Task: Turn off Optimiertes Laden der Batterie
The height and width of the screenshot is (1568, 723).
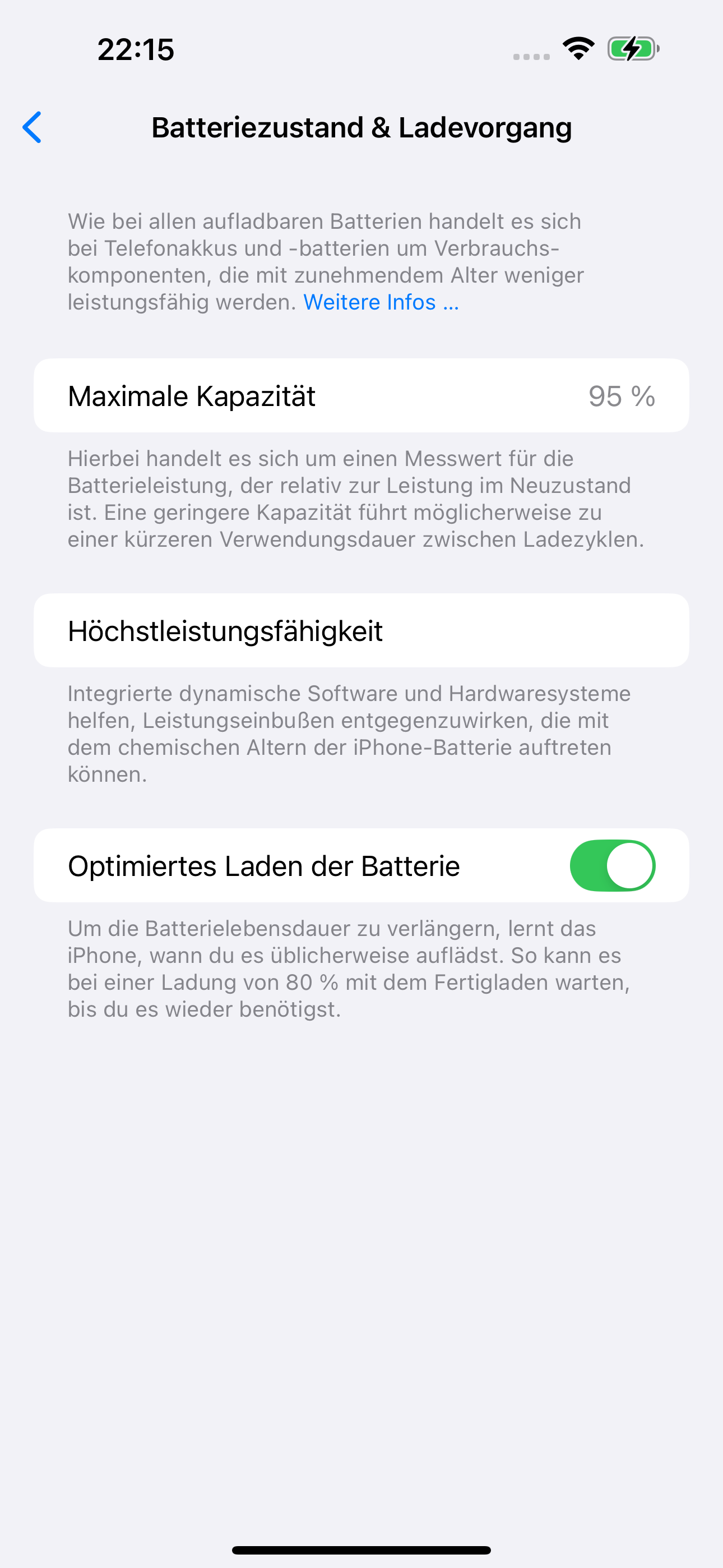Action: pyautogui.click(x=611, y=865)
